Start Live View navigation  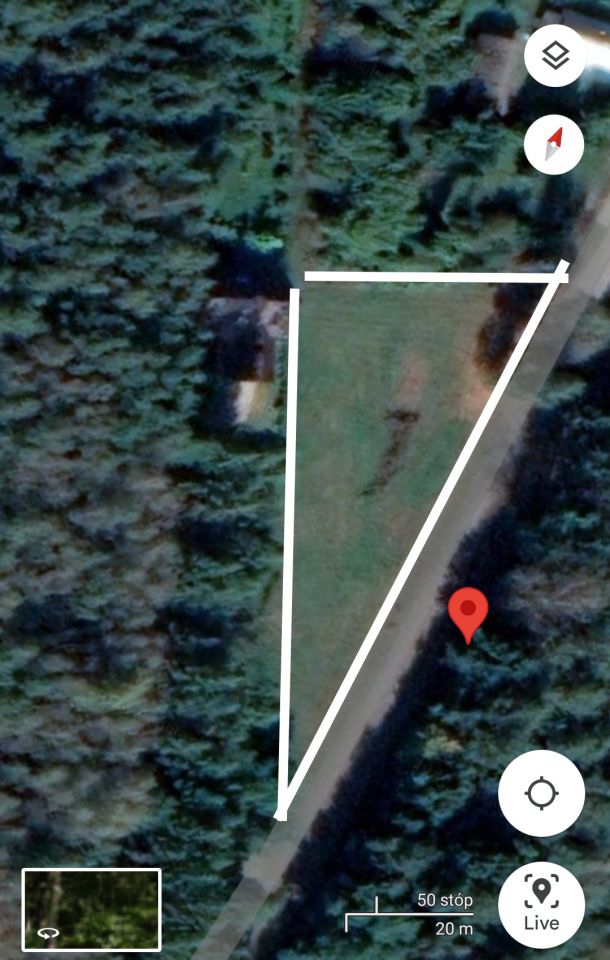(541, 904)
